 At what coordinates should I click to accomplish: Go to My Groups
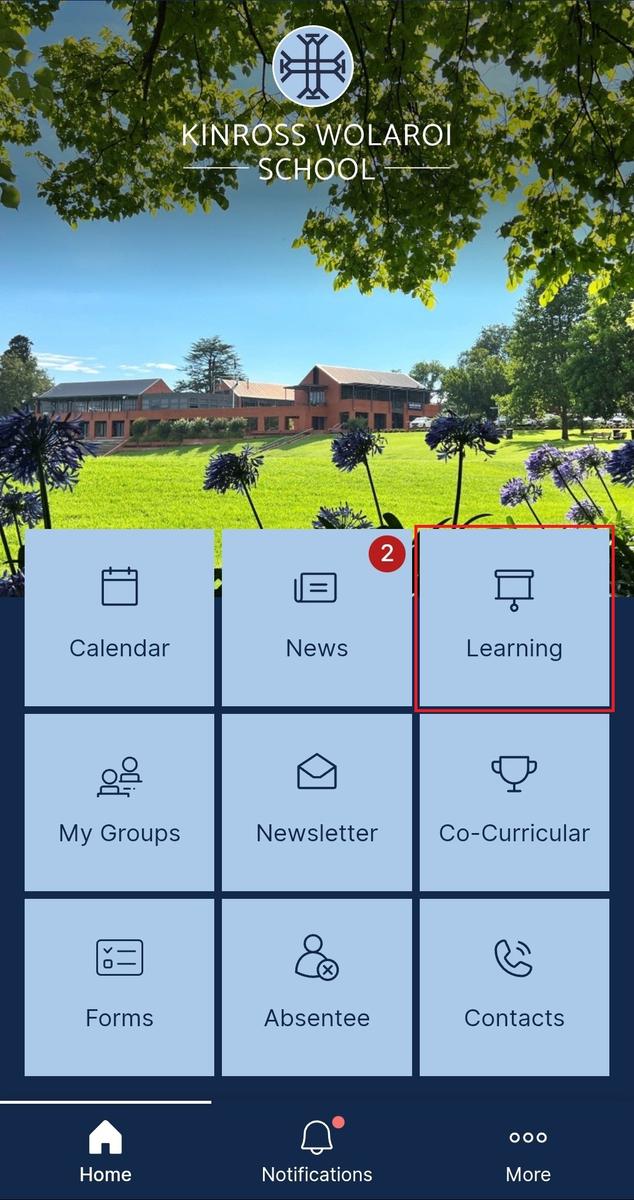pyautogui.click(x=119, y=802)
